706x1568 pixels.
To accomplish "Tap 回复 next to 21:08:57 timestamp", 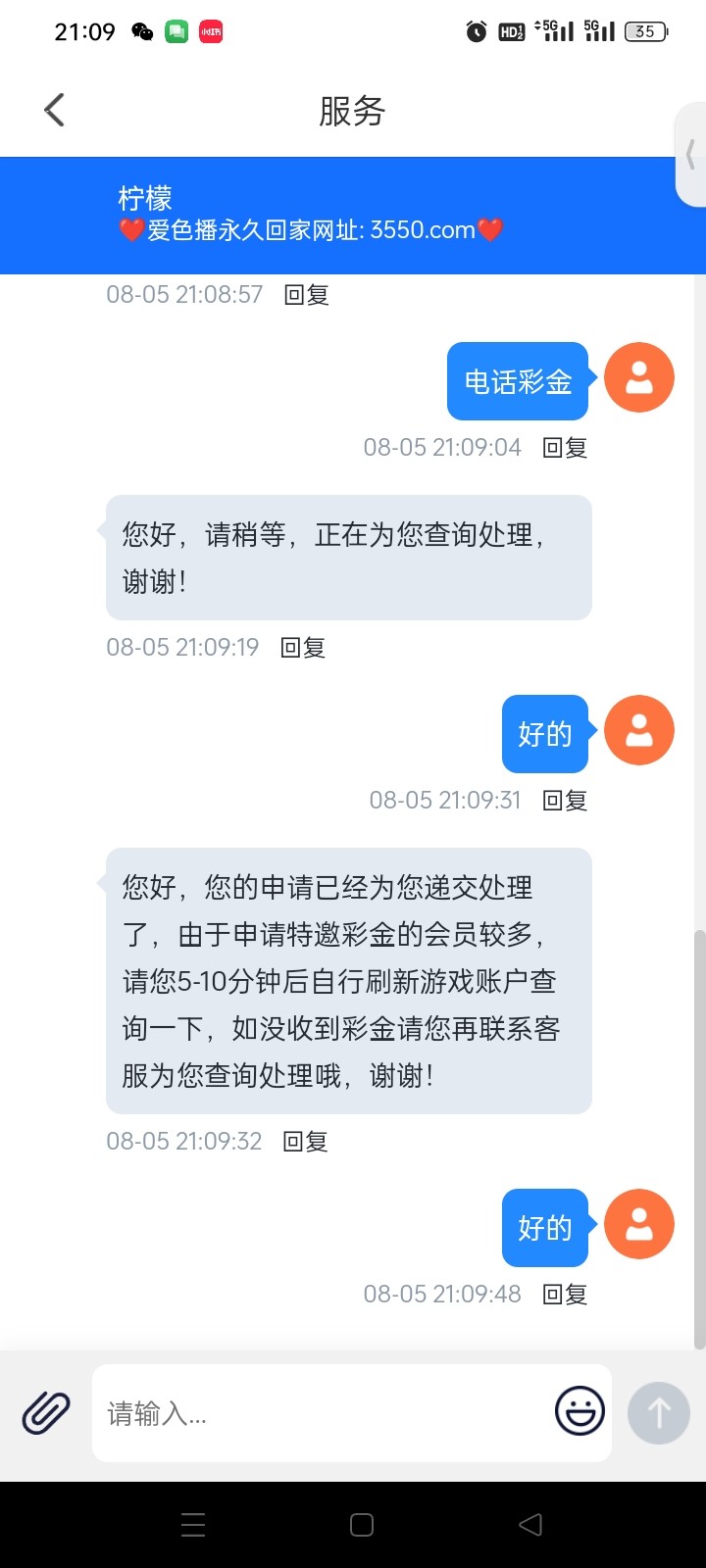I will (306, 295).
